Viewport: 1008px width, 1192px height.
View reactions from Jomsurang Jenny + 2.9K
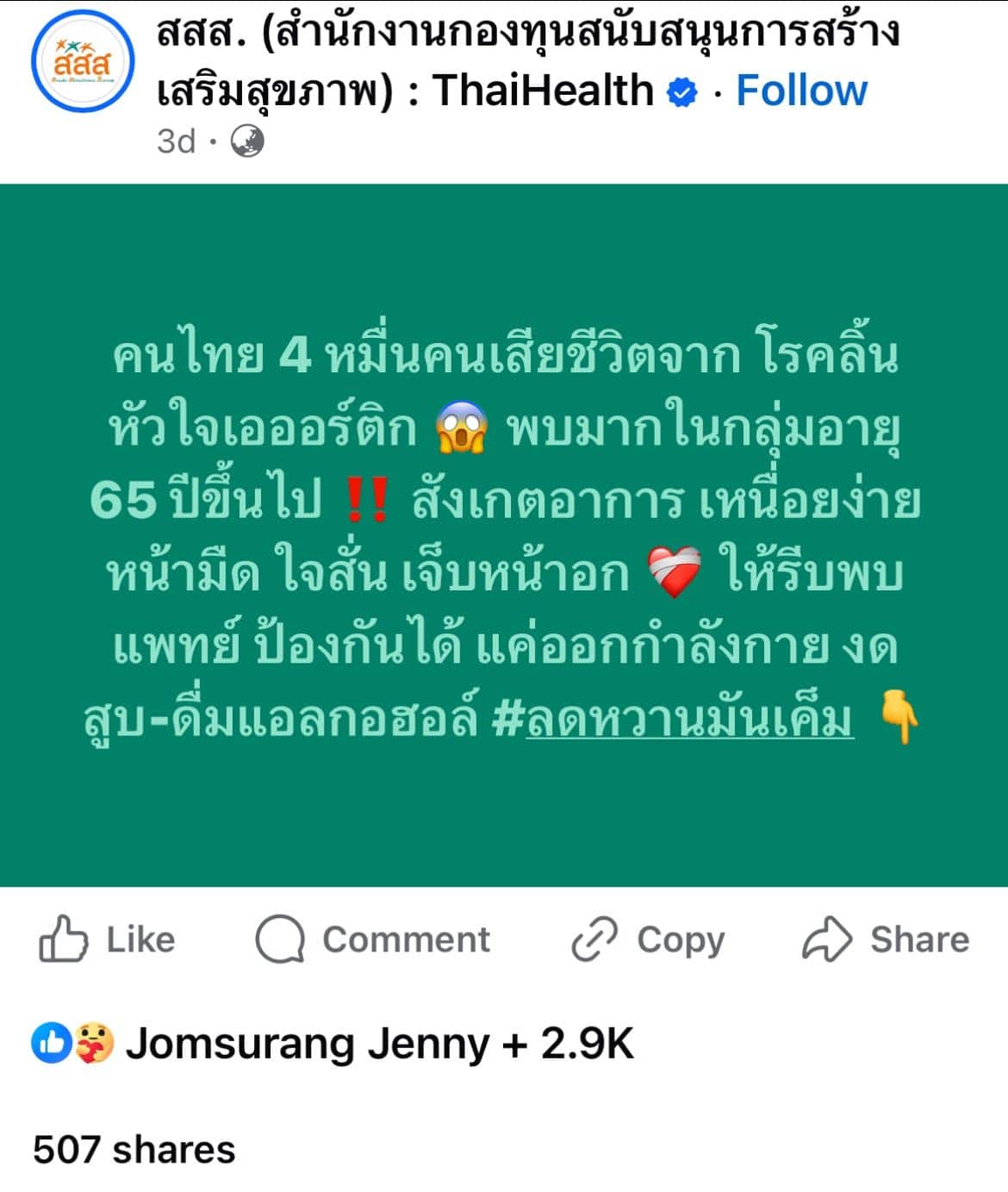click(x=333, y=1045)
